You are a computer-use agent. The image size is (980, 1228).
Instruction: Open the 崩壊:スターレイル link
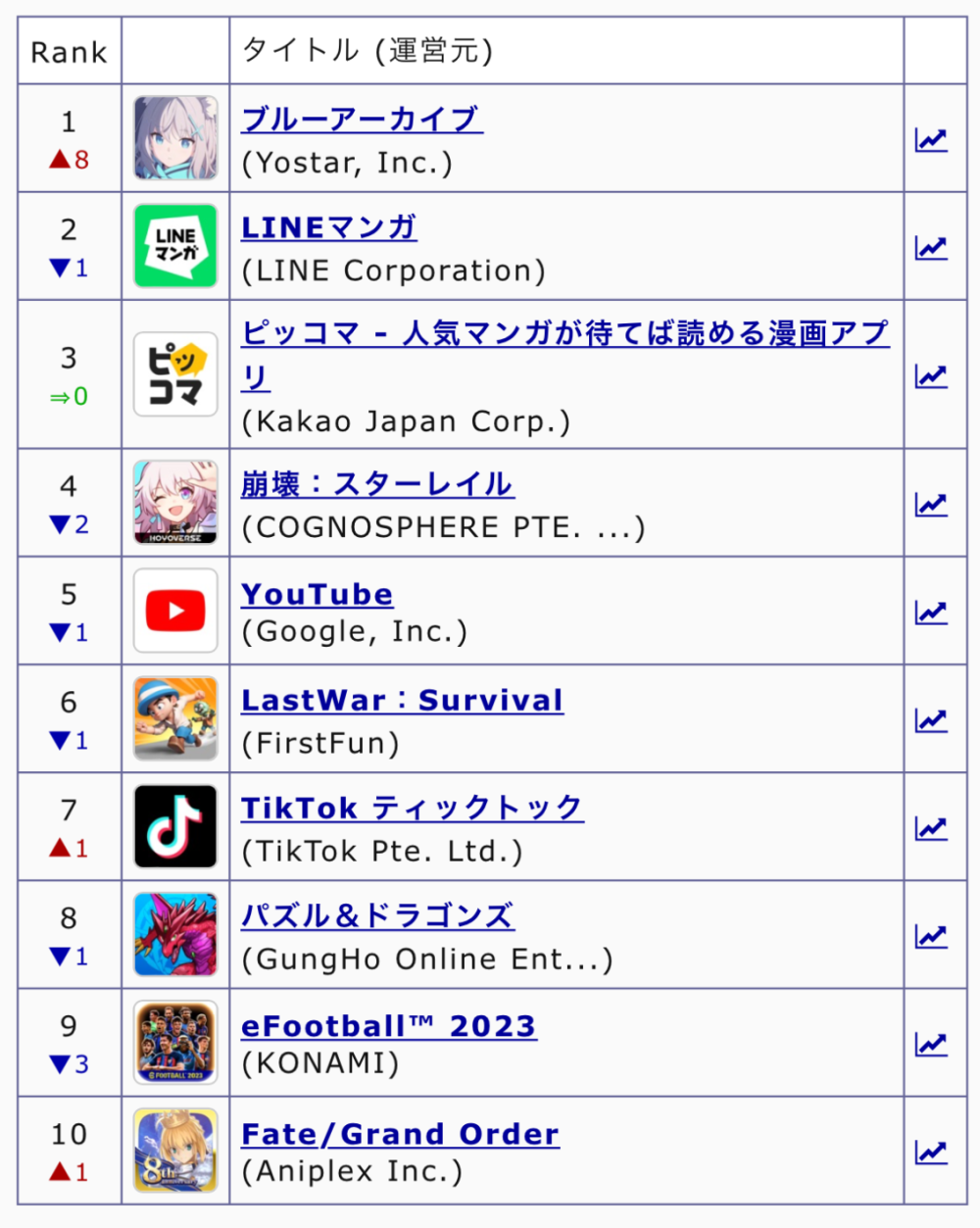[x=376, y=484]
